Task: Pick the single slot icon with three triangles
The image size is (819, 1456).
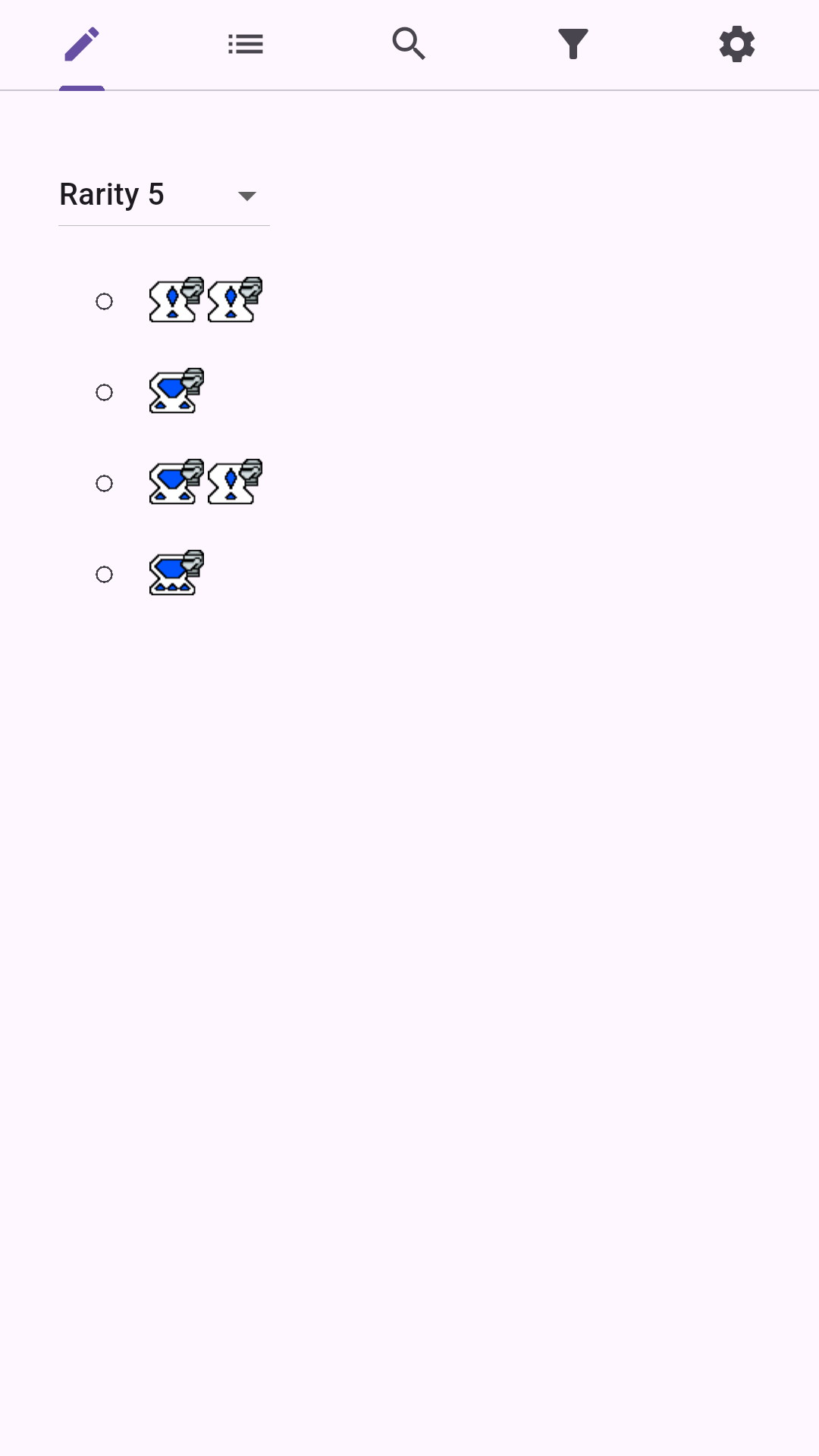Action: [105, 575]
